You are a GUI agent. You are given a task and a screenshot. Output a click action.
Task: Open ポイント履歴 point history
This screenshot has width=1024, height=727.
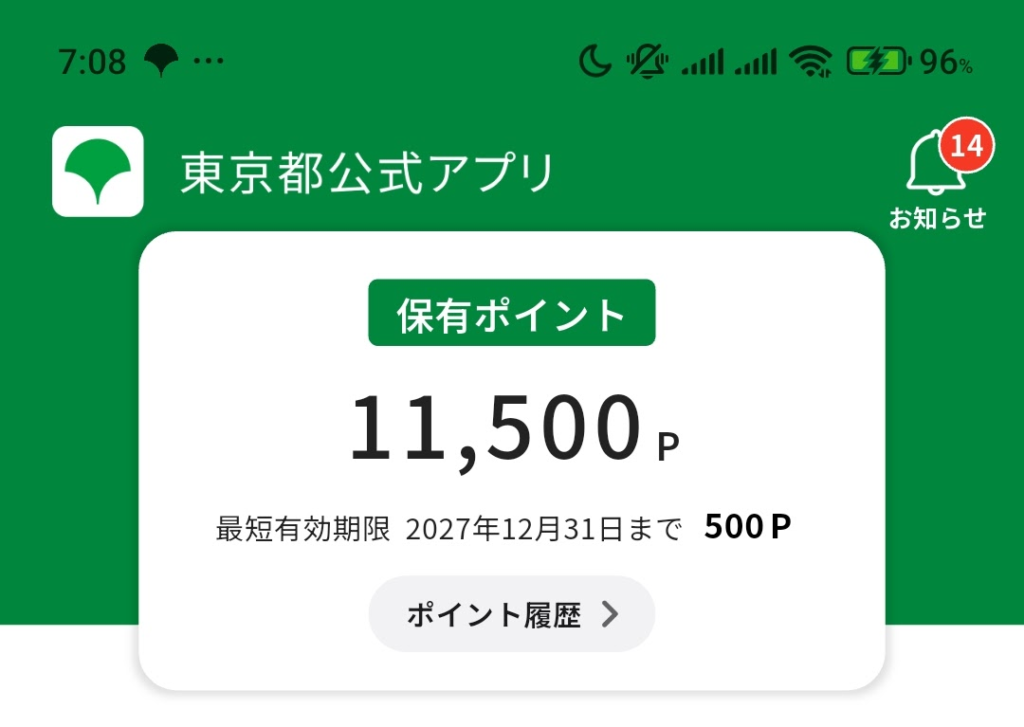[x=512, y=614]
